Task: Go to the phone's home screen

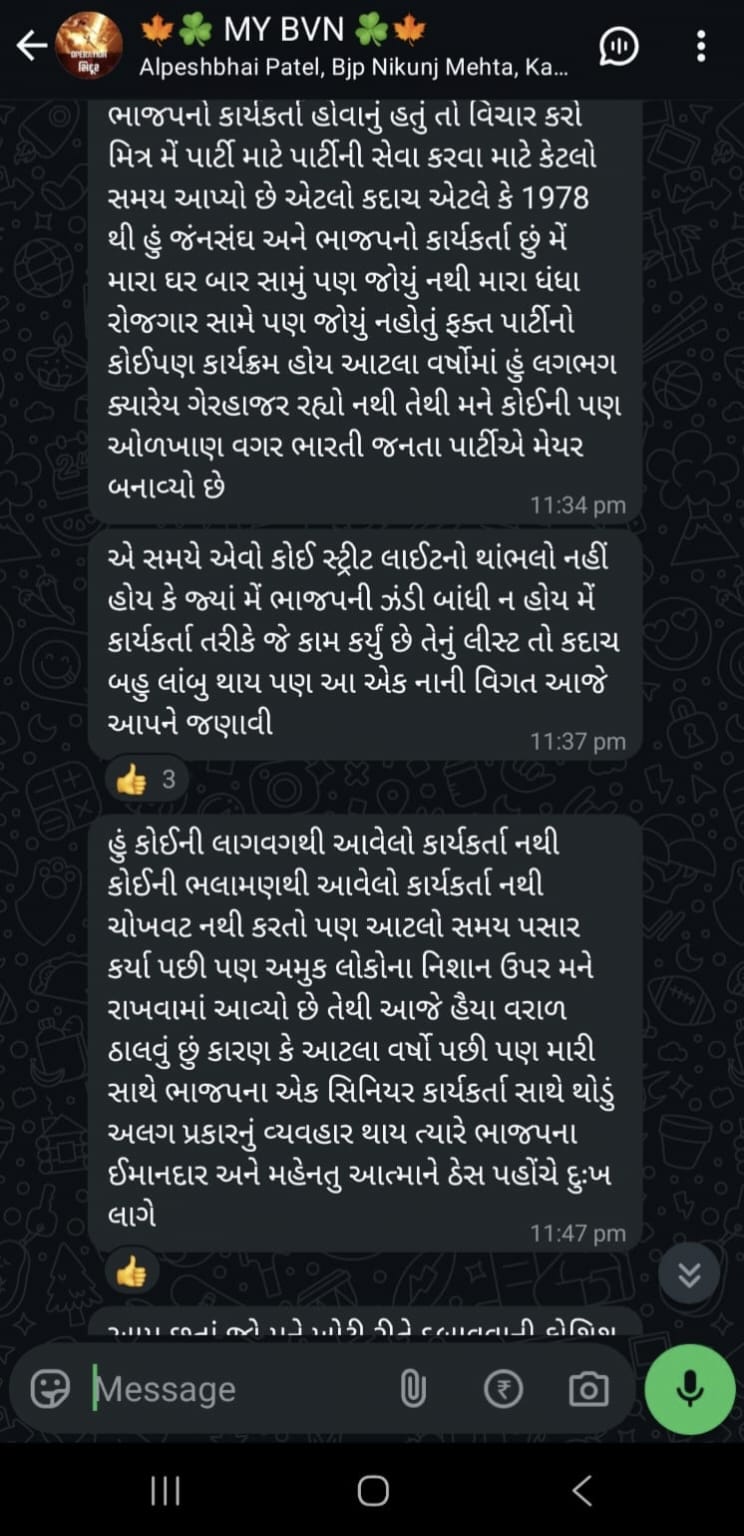Action: tap(372, 1492)
